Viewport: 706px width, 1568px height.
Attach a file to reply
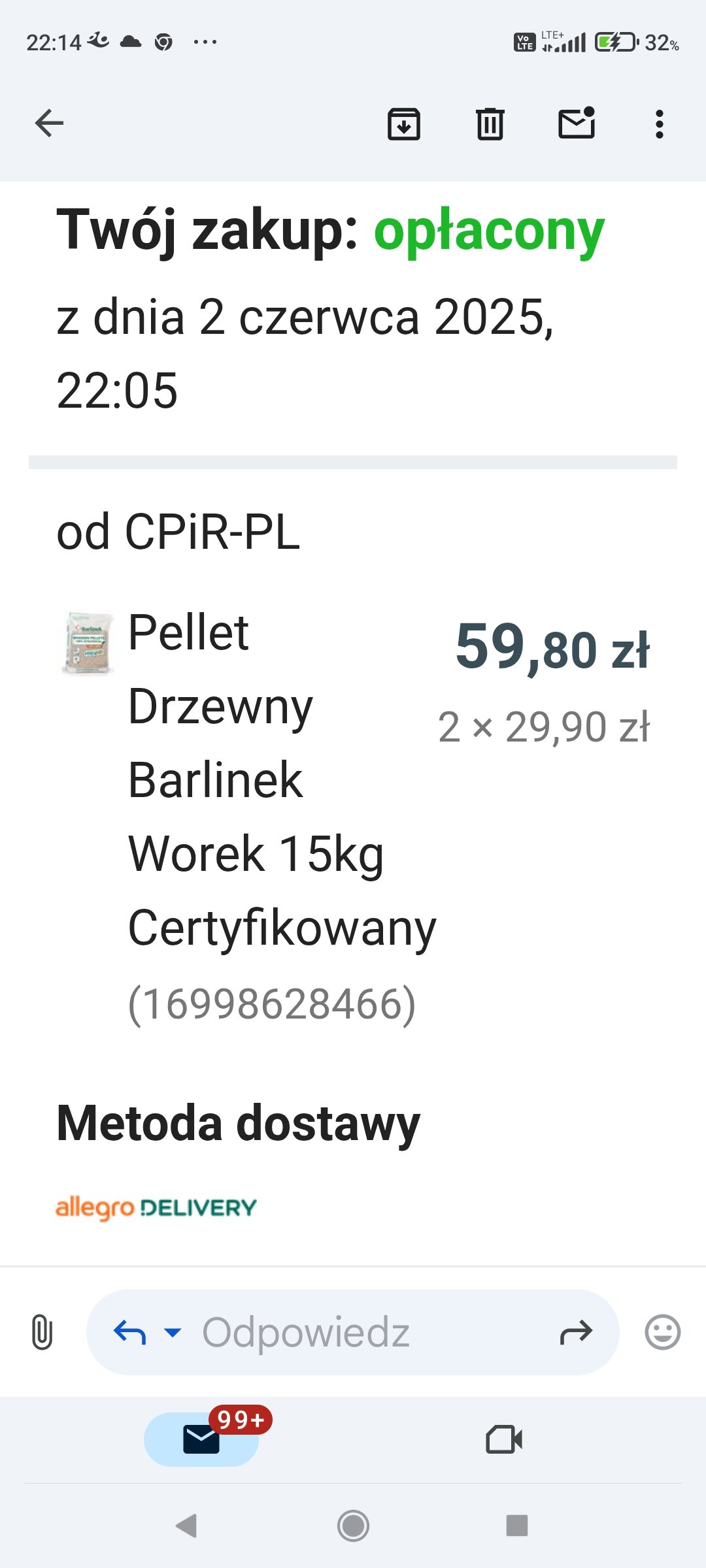[42, 1332]
